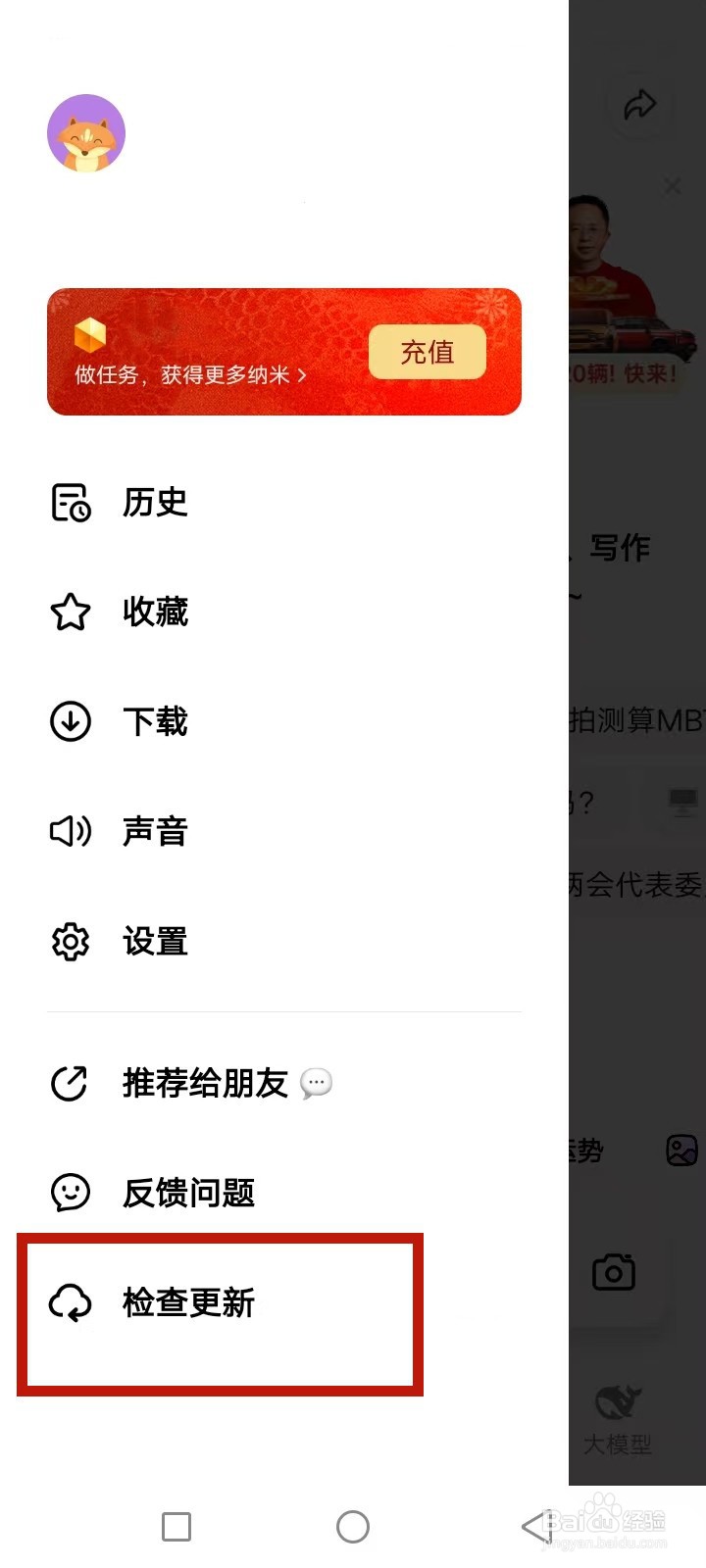Open the fox avatar profile picture
Screen dimensions: 706x1568
click(x=86, y=133)
